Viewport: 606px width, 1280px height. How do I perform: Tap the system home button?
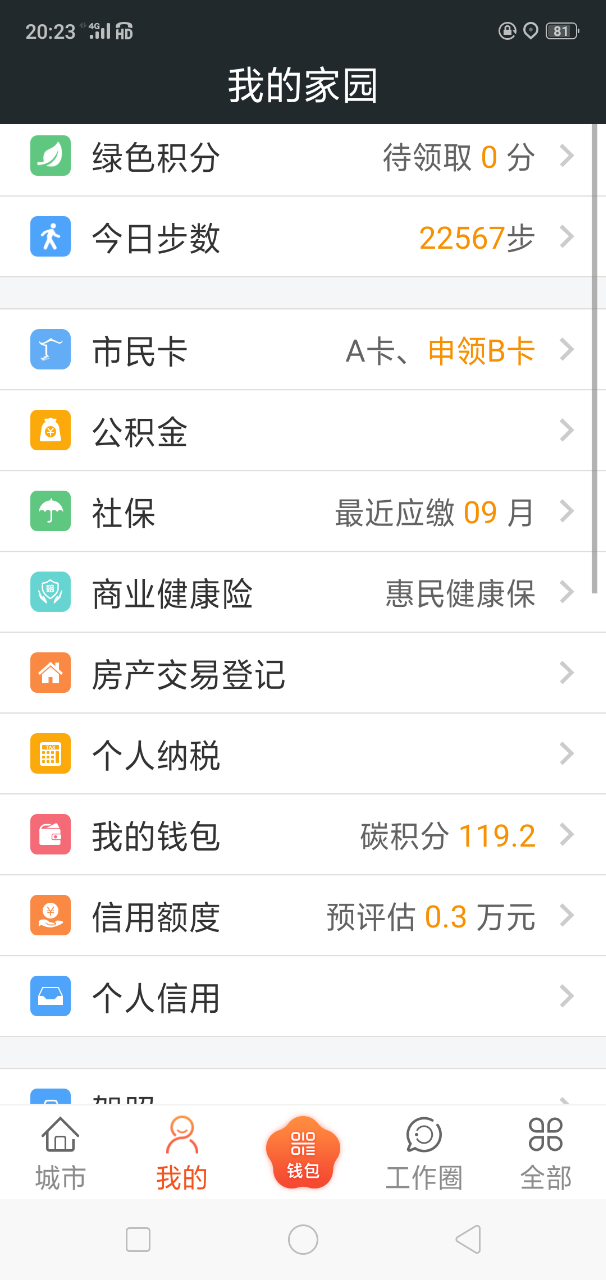pos(303,1240)
